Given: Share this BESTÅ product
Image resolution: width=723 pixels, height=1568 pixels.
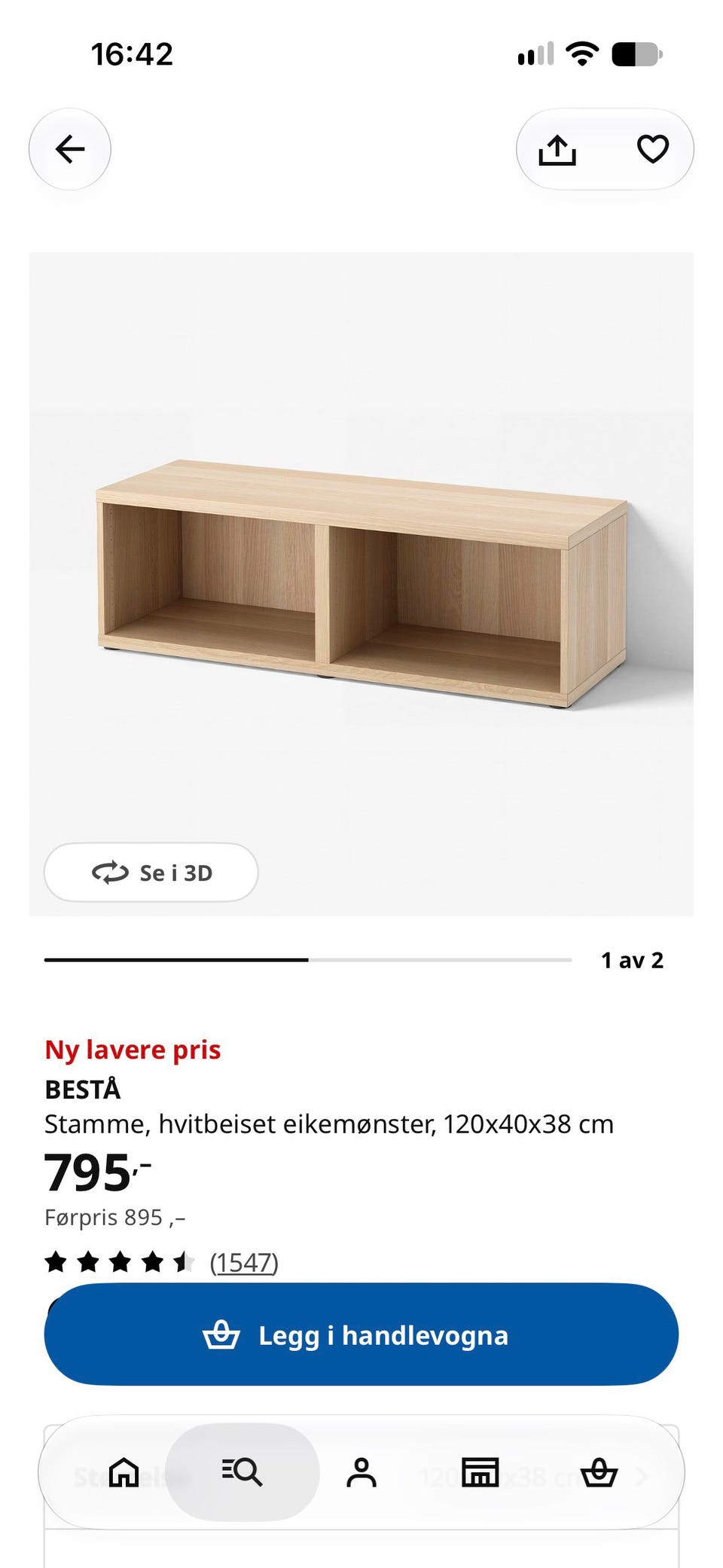Looking at the screenshot, I should pyautogui.click(x=557, y=149).
